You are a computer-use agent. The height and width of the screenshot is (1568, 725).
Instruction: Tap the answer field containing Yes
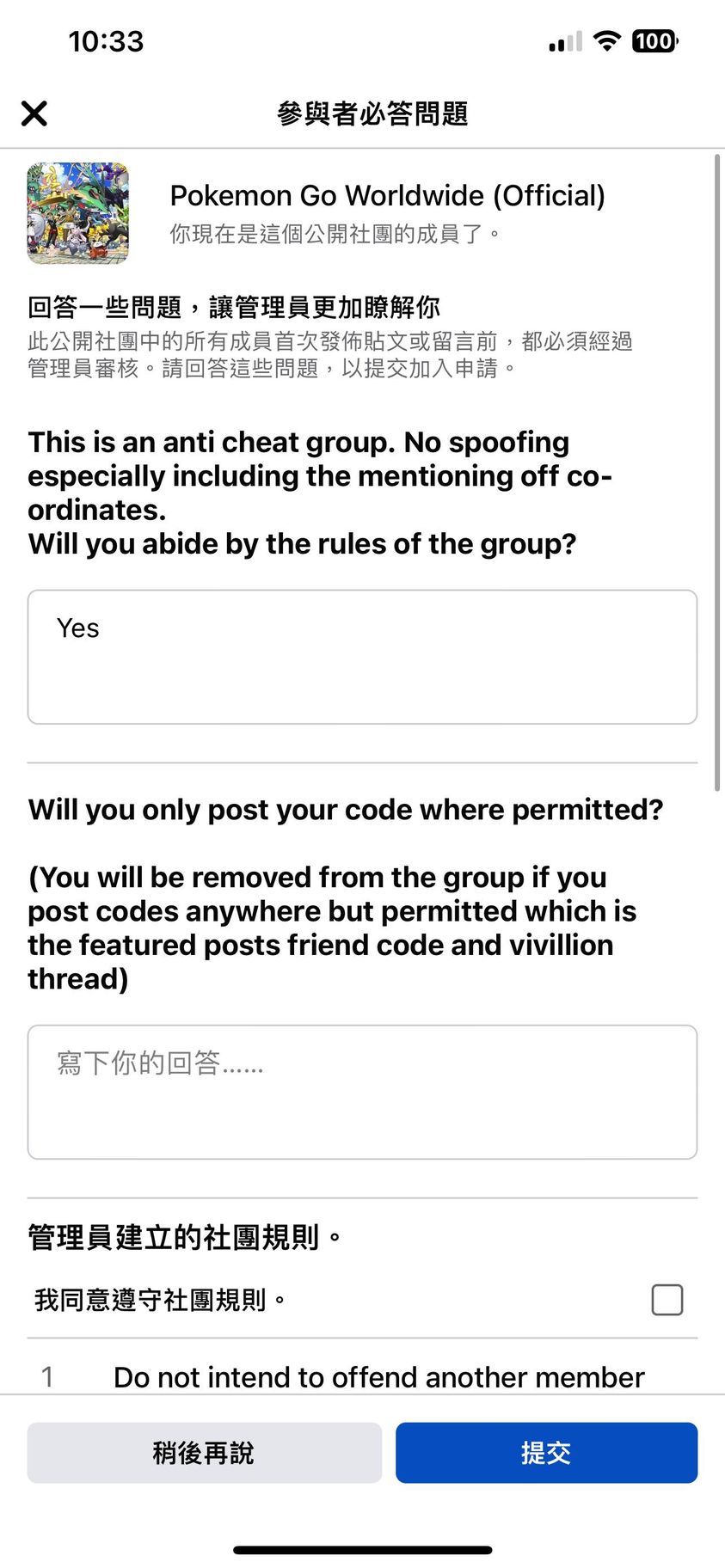(362, 657)
